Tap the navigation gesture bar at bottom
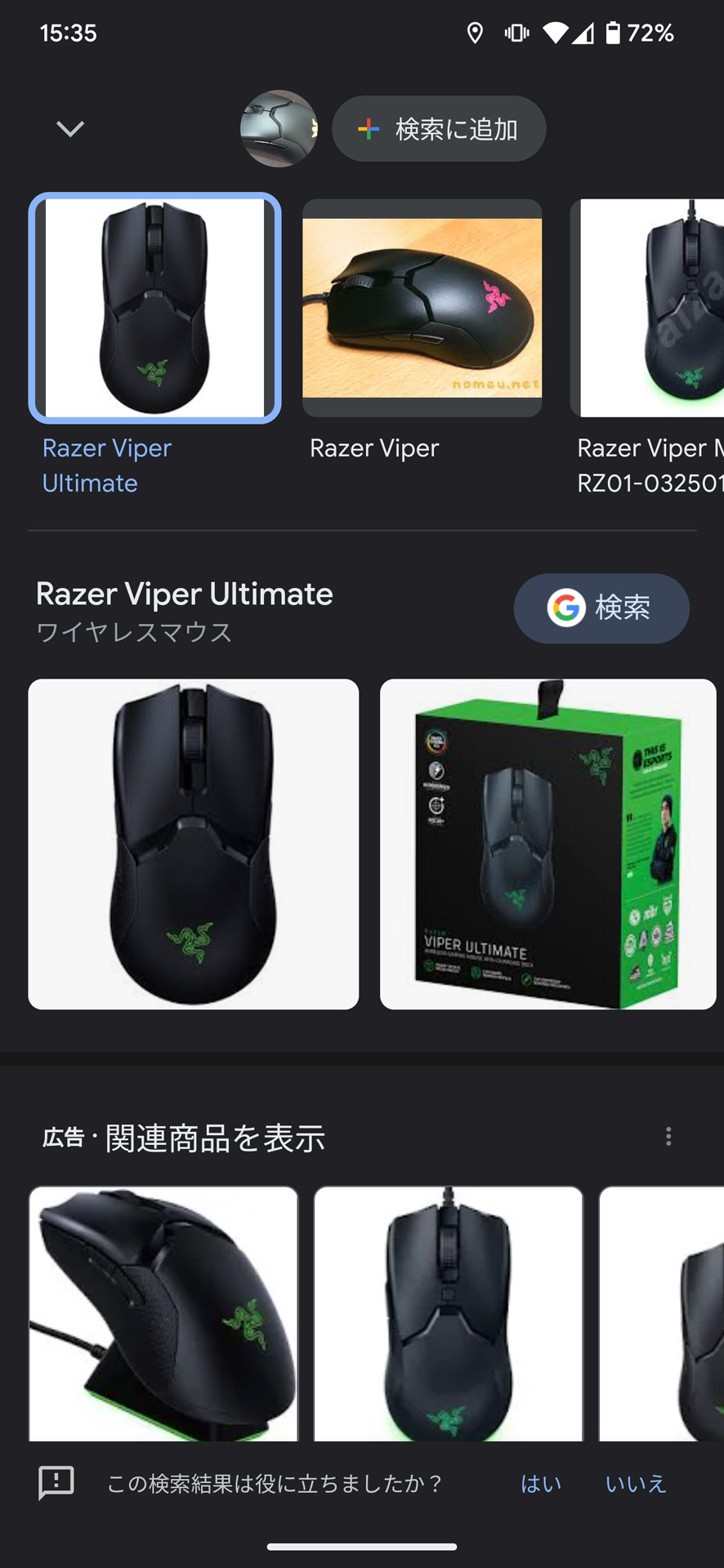Viewport: 724px width, 1568px height. [362, 1546]
